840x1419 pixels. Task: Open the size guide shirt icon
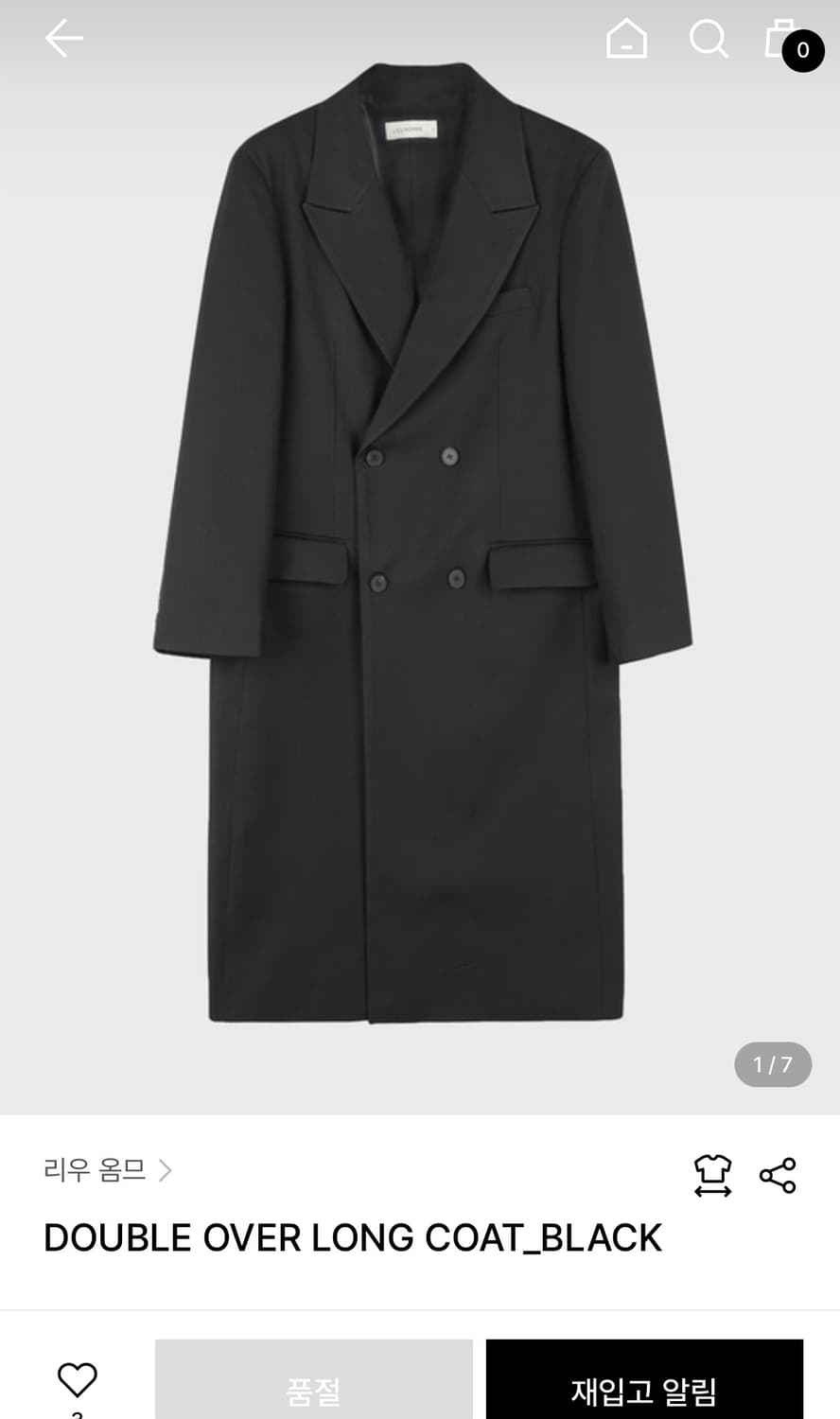point(712,1175)
